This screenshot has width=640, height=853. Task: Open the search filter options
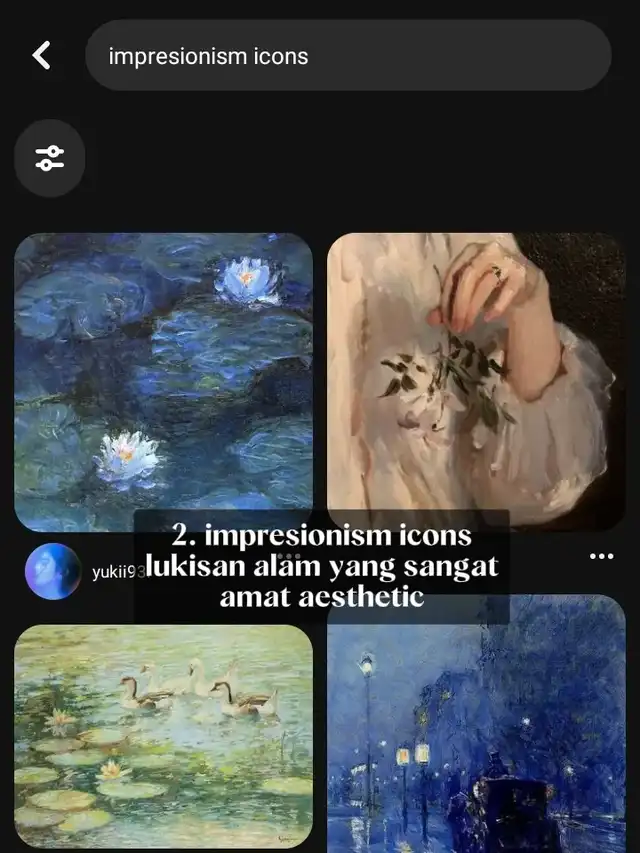49,157
